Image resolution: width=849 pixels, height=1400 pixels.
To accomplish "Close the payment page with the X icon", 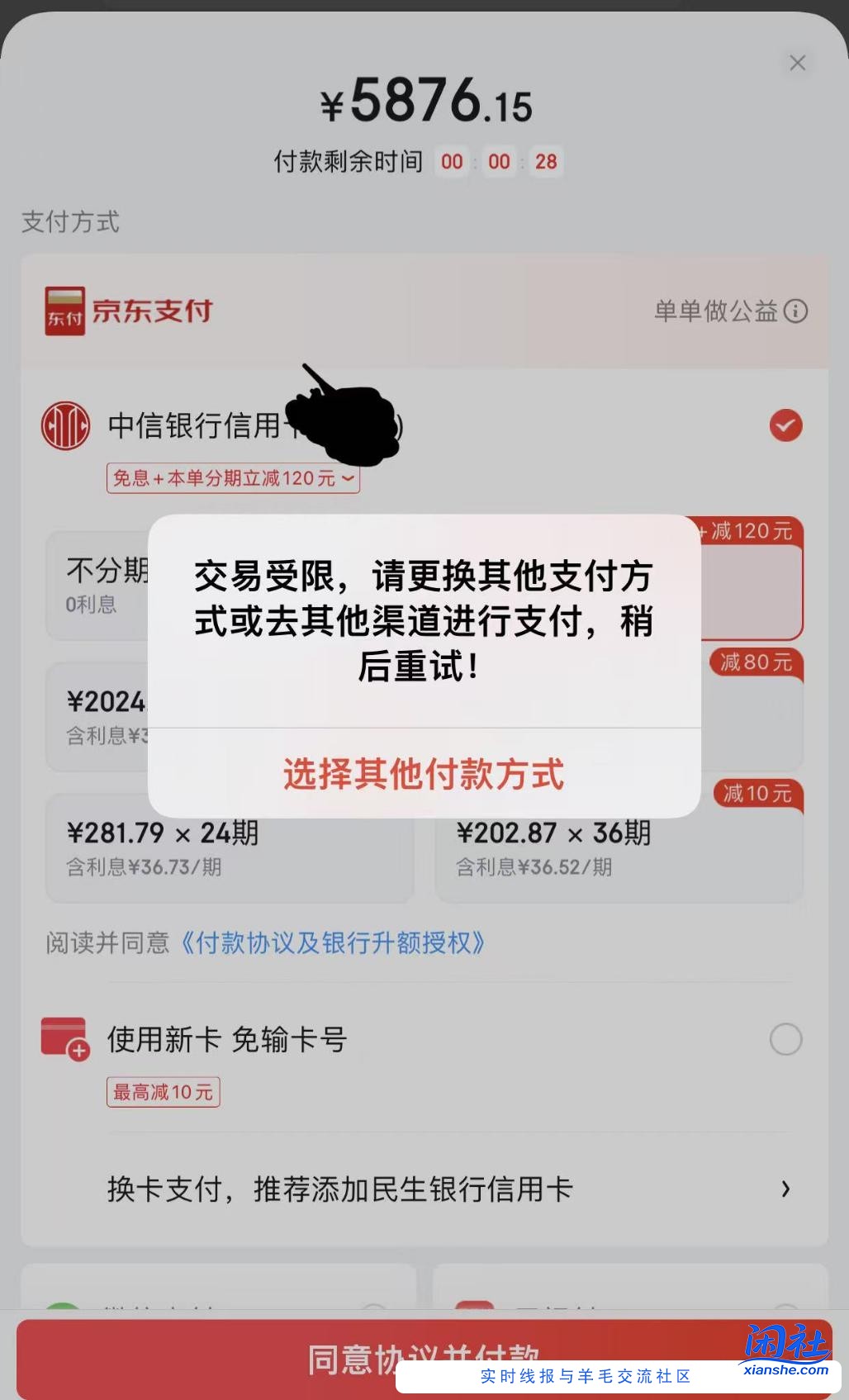I will [x=797, y=63].
